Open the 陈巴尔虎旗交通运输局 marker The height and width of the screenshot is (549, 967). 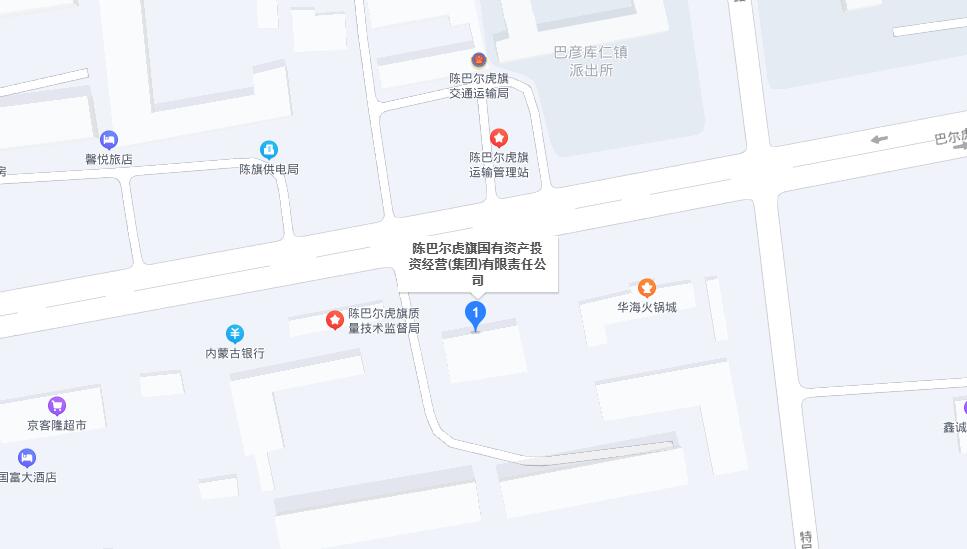click(479, 60)
